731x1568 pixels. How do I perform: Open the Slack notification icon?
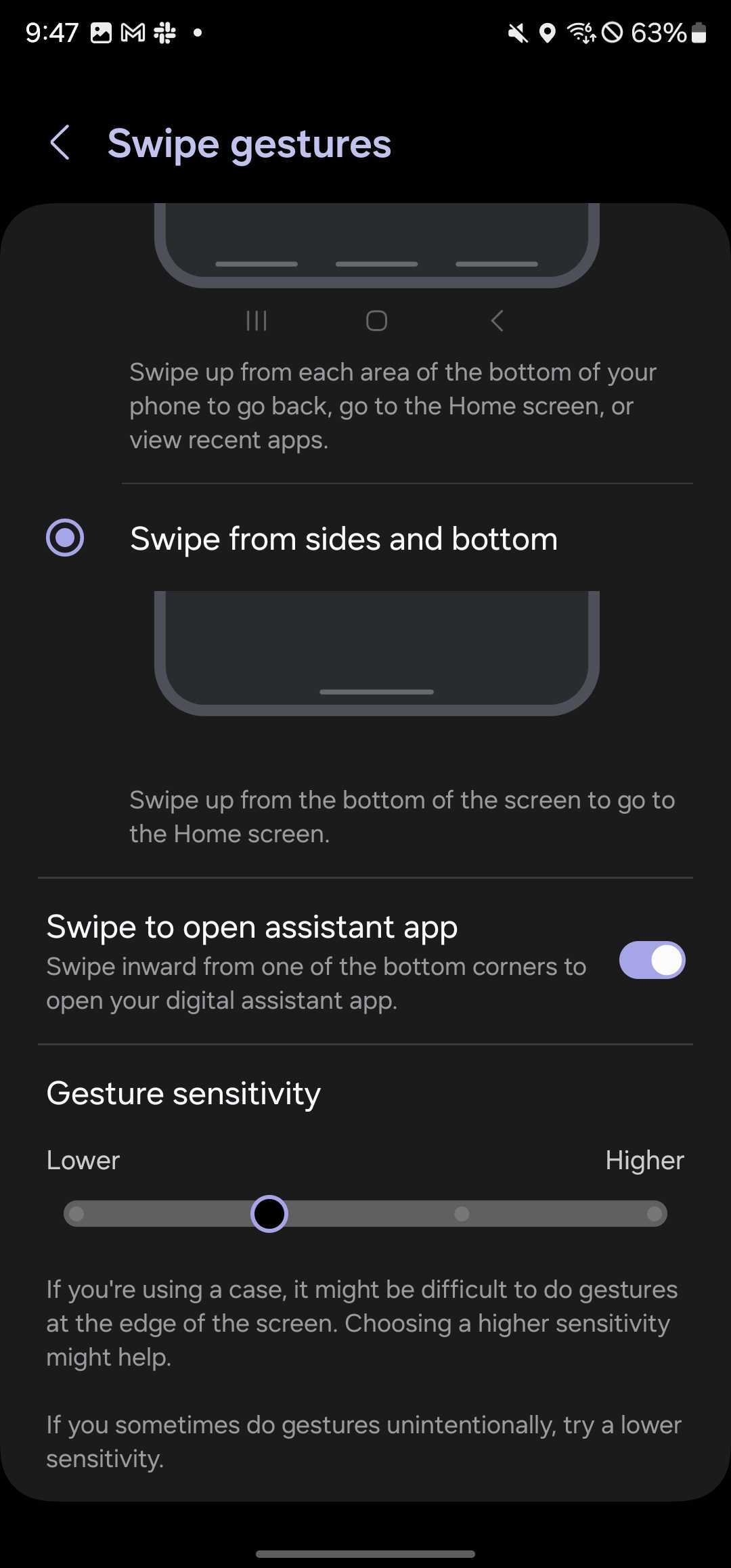164,32
